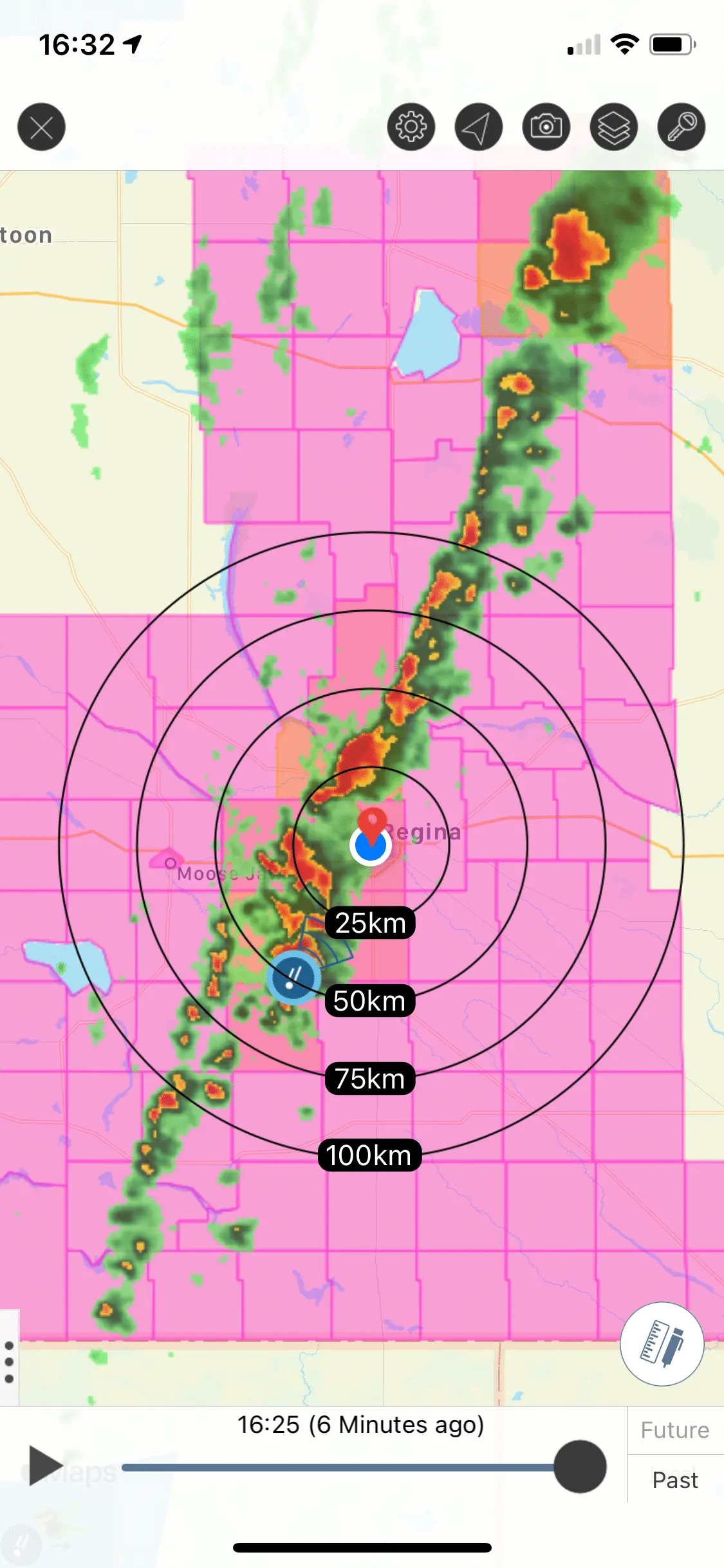Image resolution: width=724 pixels, height=1568 pixels.
Task: Open the ruler and pen drawing tool
Action: pyautogui.click(x=662, y=1343)
